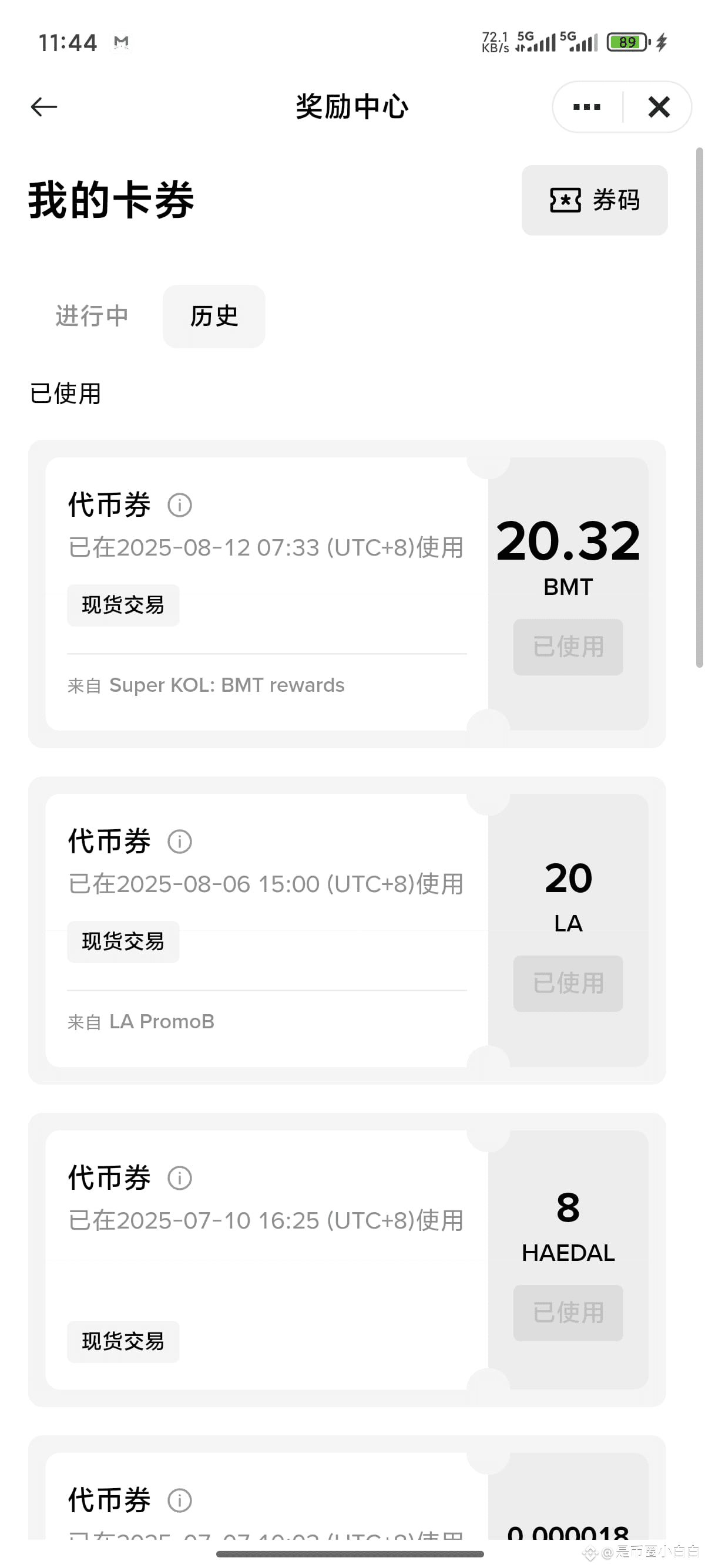This screenshot has width=705, height=1568.
Task: Open the three-dot more options menu
Action: pyautogui.click(x=587, y=107)
